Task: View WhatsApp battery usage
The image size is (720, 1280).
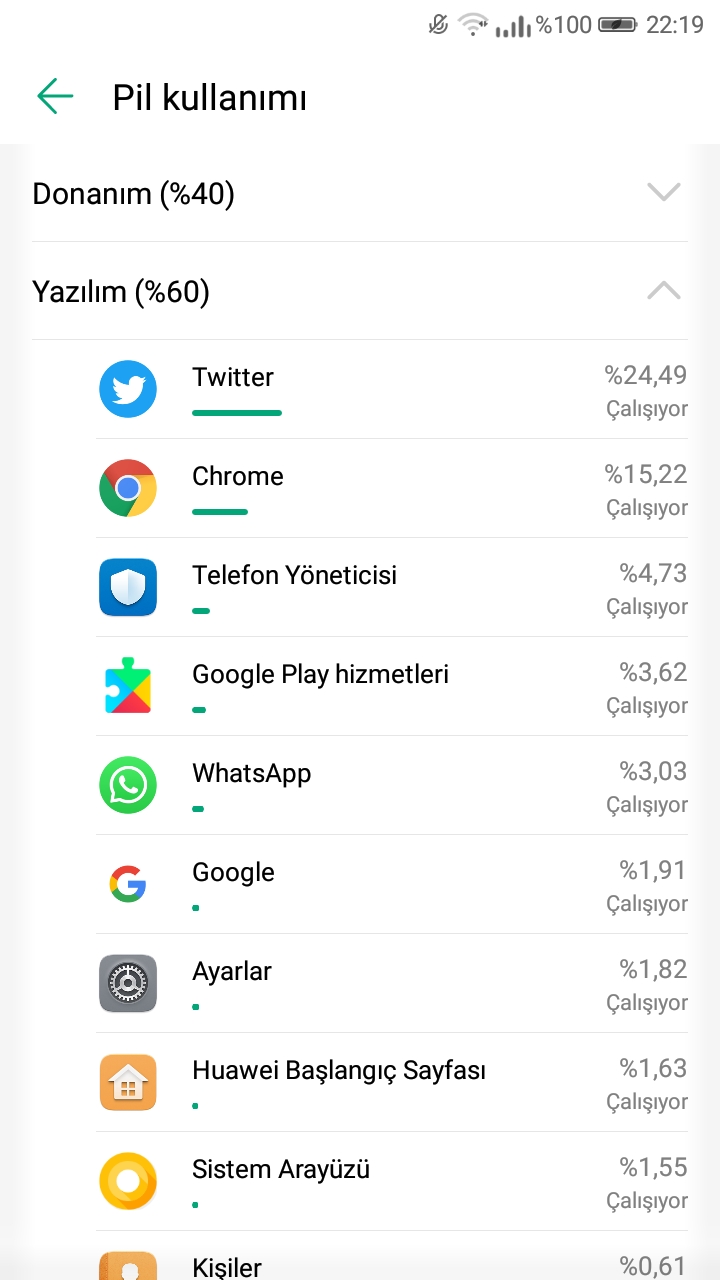Action: [392, 785]
